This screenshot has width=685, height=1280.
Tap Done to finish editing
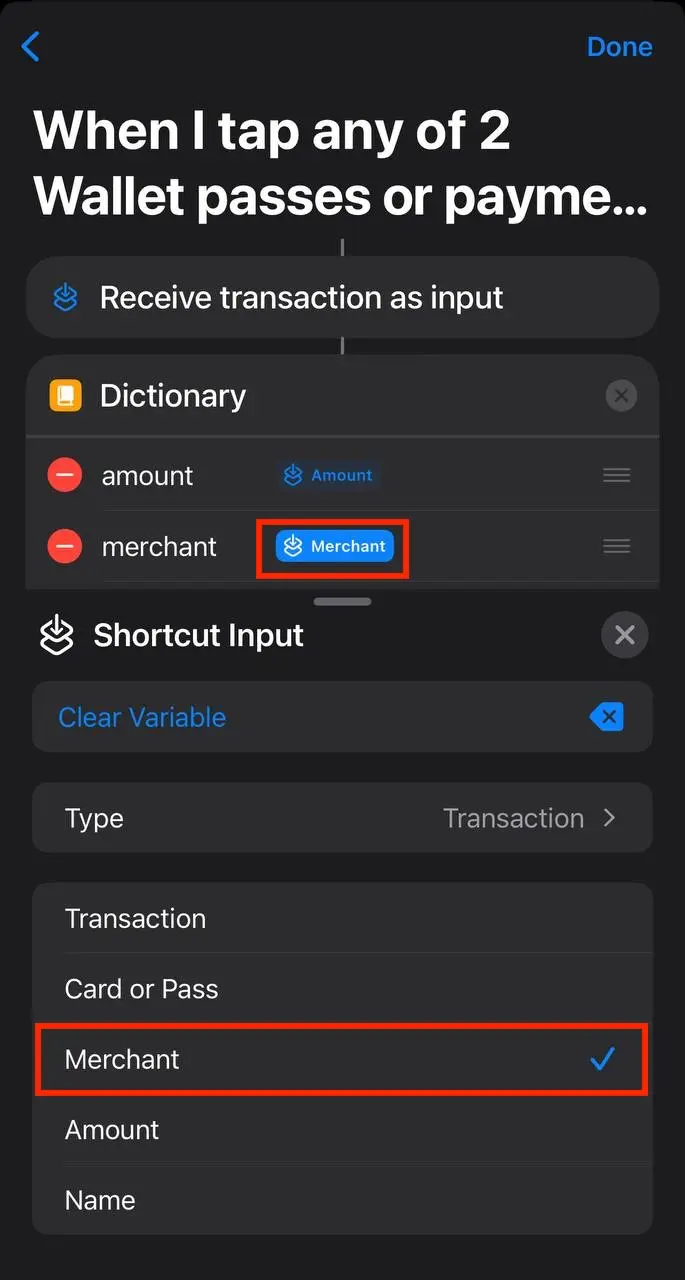(619, 47)
